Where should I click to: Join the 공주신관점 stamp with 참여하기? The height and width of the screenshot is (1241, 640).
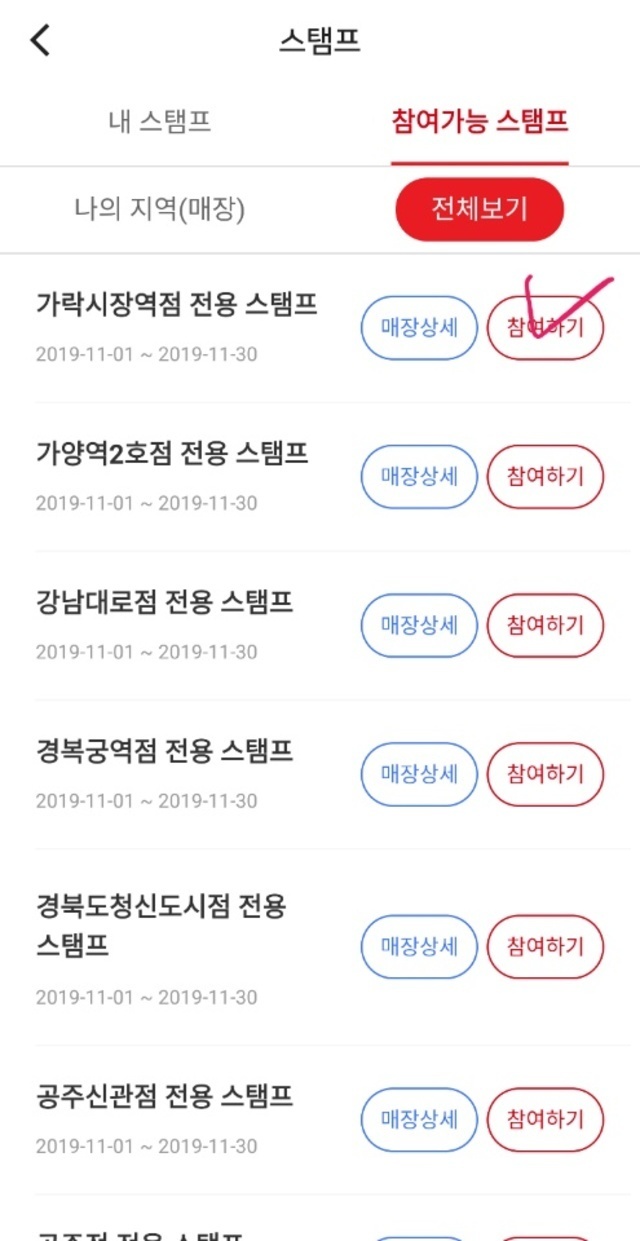pyautogui.click(x=545, y=1119)
